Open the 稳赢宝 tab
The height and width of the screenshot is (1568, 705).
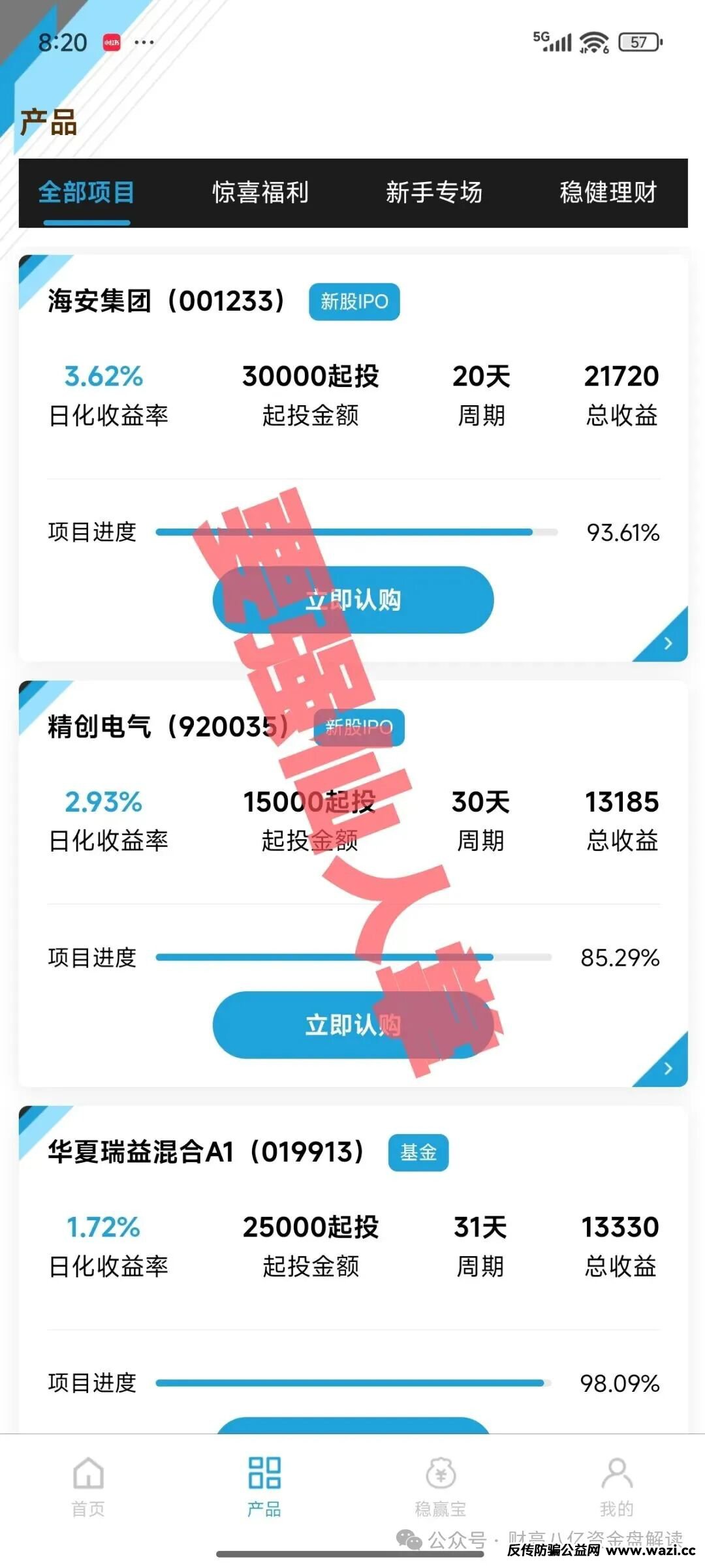pyautogui.click(x=441, y=1485)
